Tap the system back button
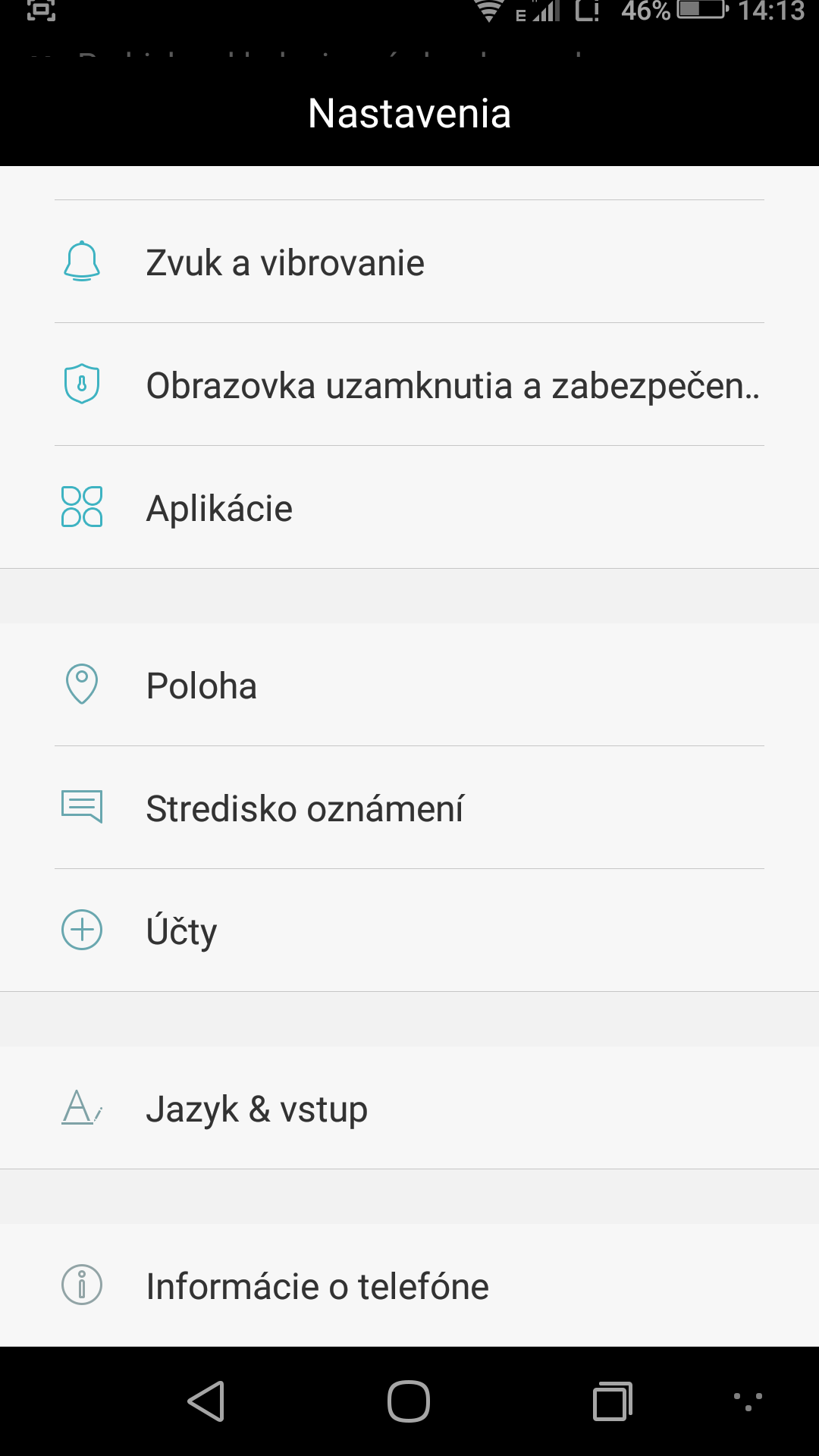Screen dimensions: 819x1456 (x=206, y=1401)
